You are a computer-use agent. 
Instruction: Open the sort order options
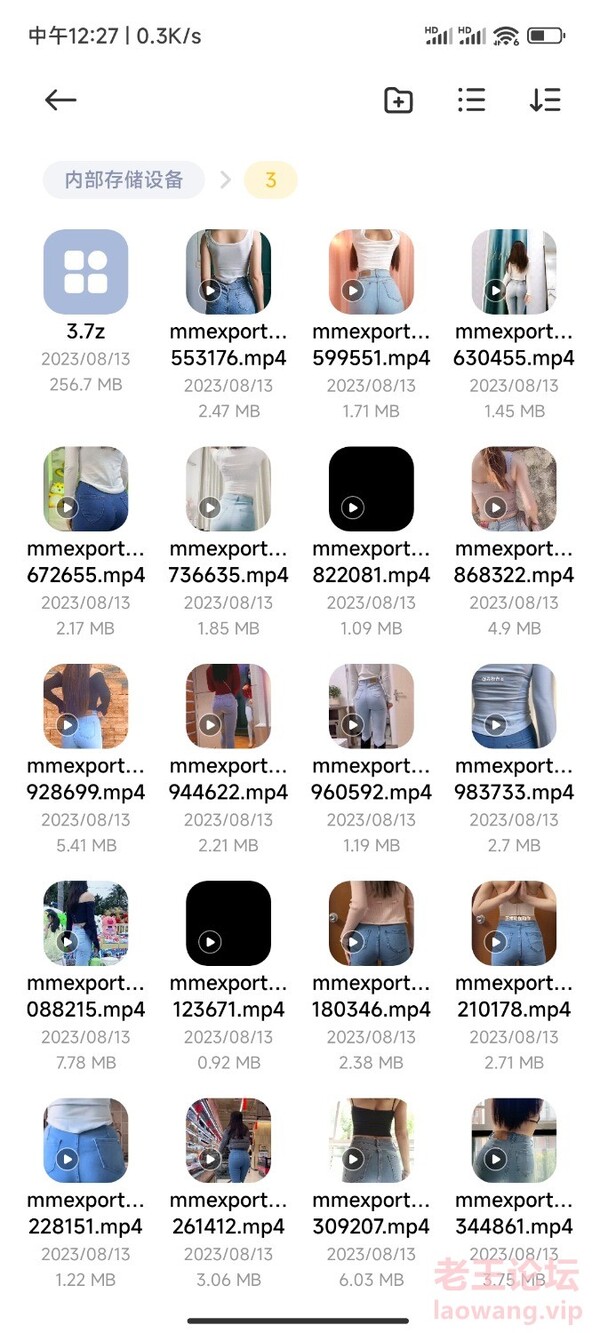pyautogui.click(x=545, y=100)
